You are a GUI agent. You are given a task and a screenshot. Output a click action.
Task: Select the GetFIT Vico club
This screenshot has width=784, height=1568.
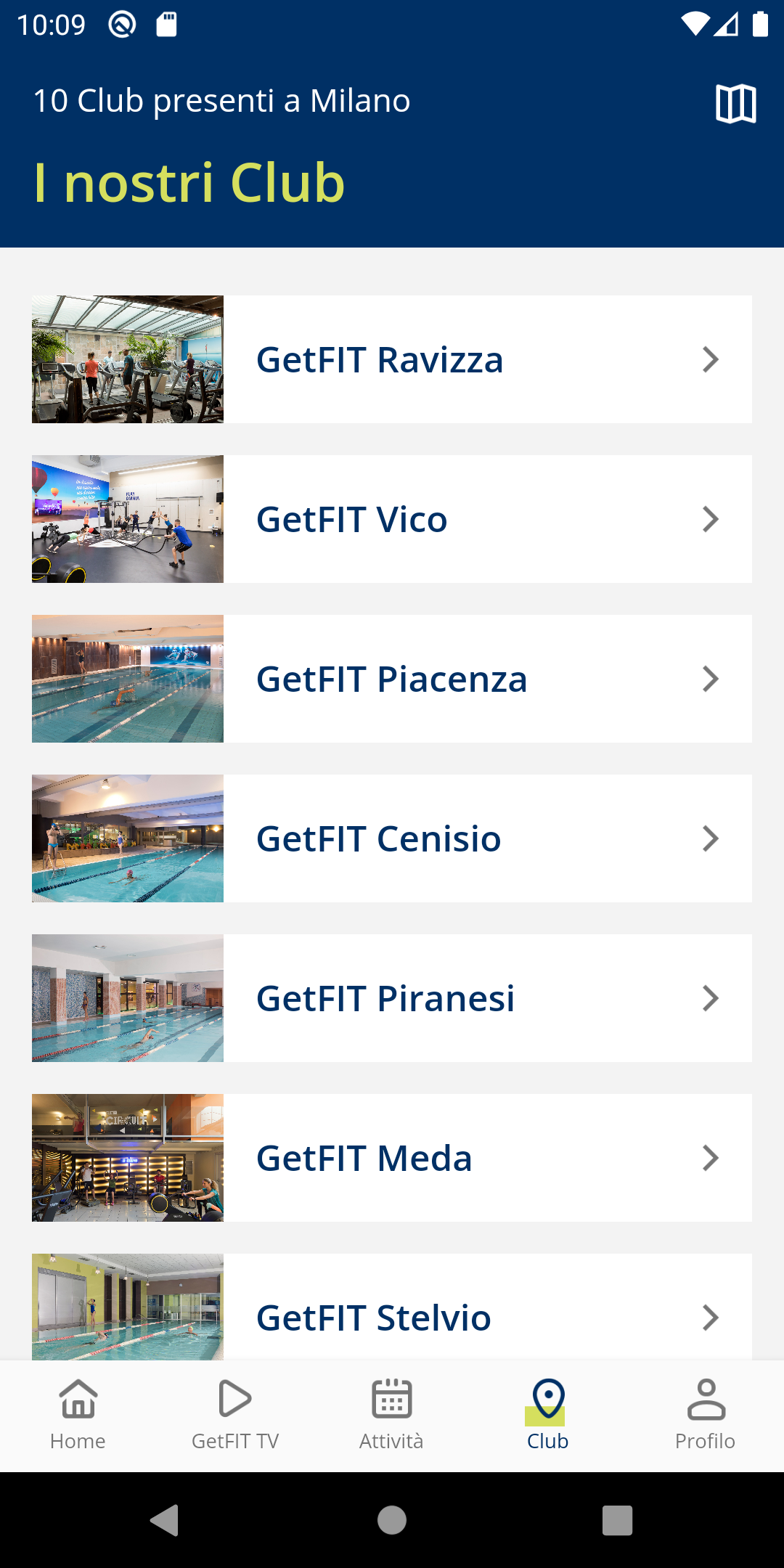coord(392,519)
